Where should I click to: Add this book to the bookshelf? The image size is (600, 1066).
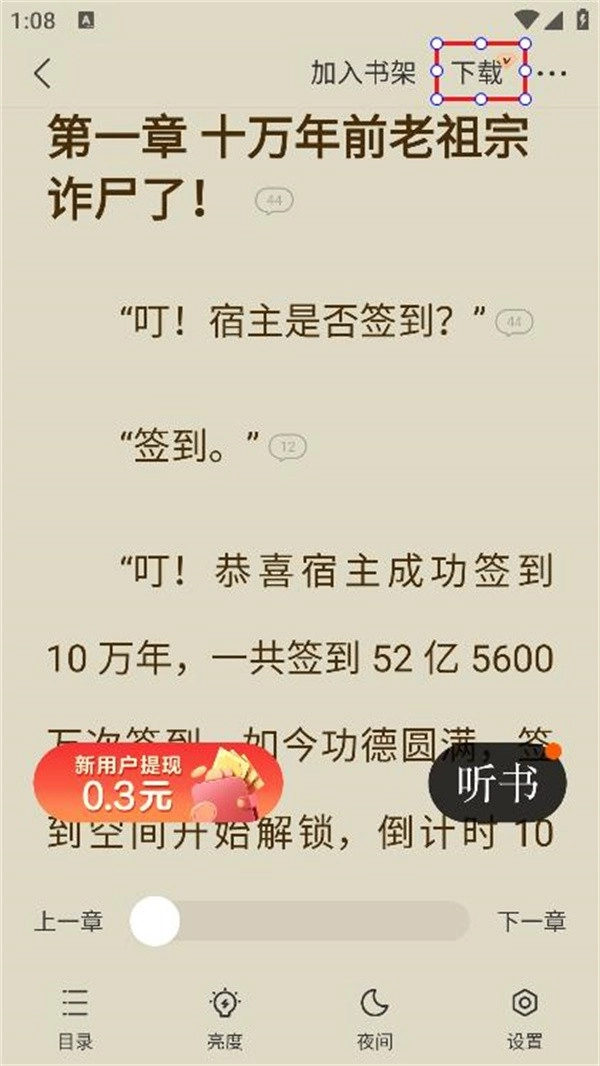[x=362, y=73]
